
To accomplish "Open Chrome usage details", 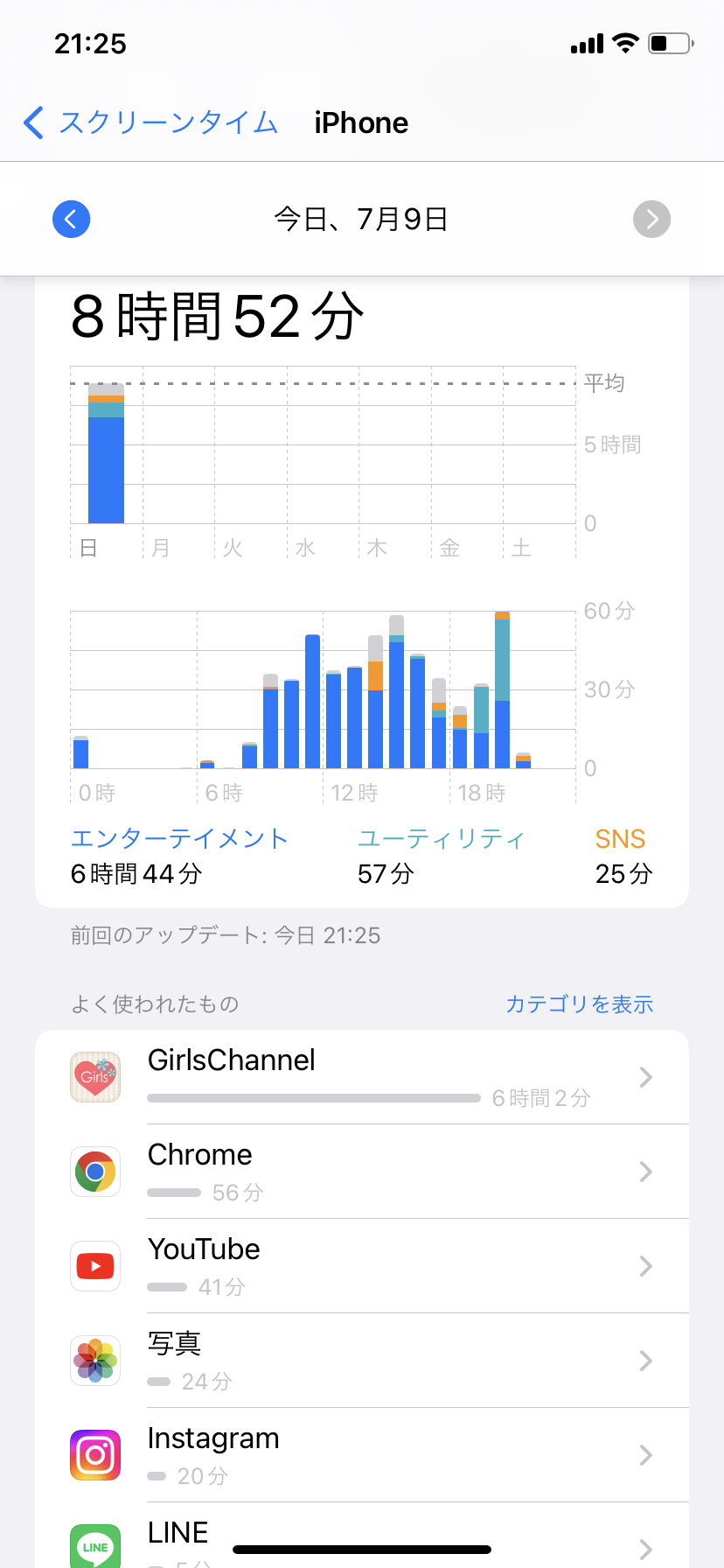I will tap(362, 1172).
